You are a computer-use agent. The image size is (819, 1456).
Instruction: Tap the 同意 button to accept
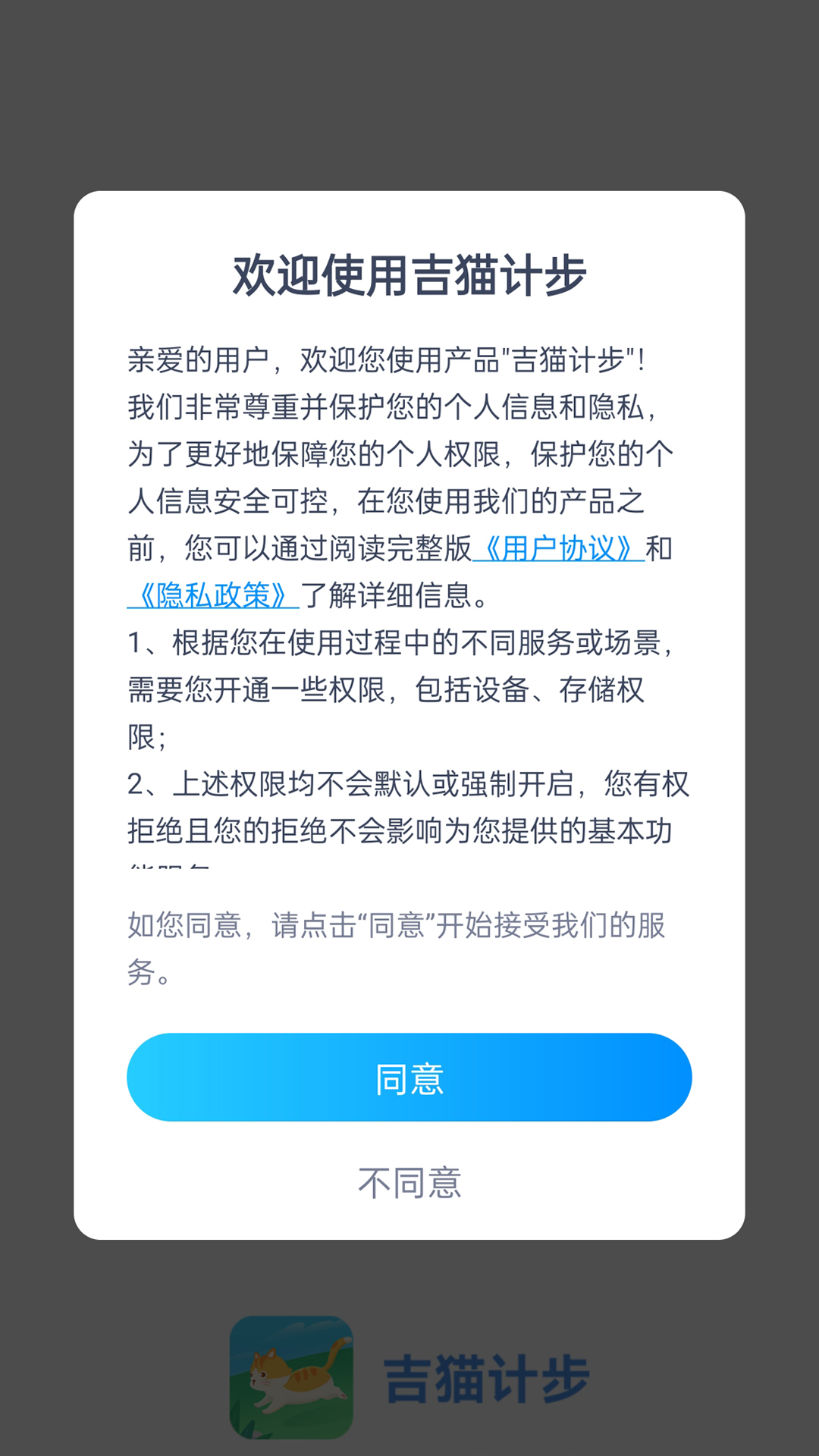(x=409, y=1078)
